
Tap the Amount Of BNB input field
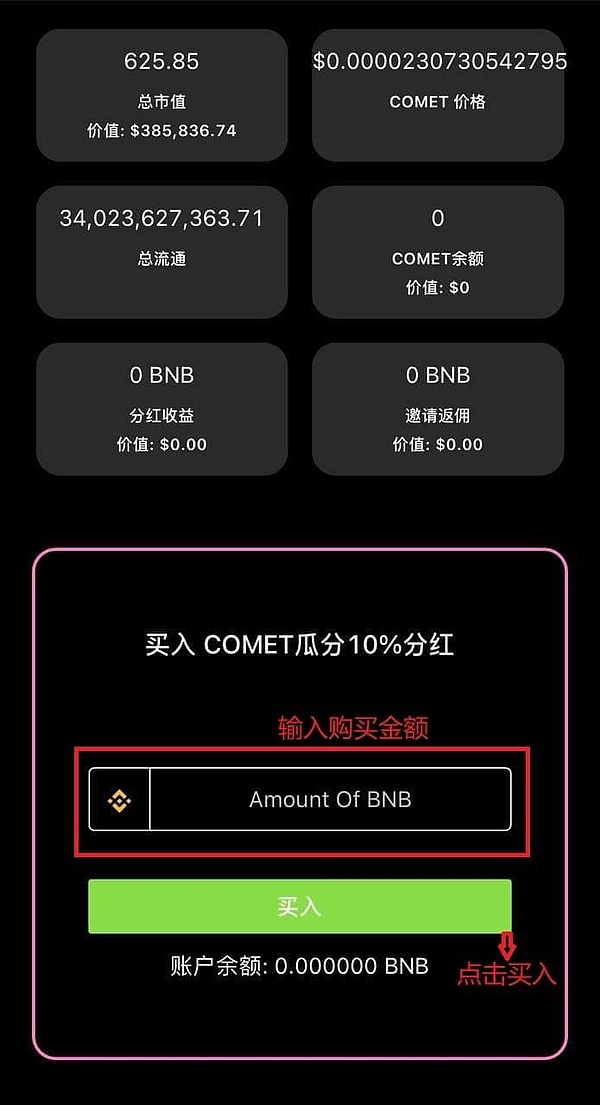[330, 799]
